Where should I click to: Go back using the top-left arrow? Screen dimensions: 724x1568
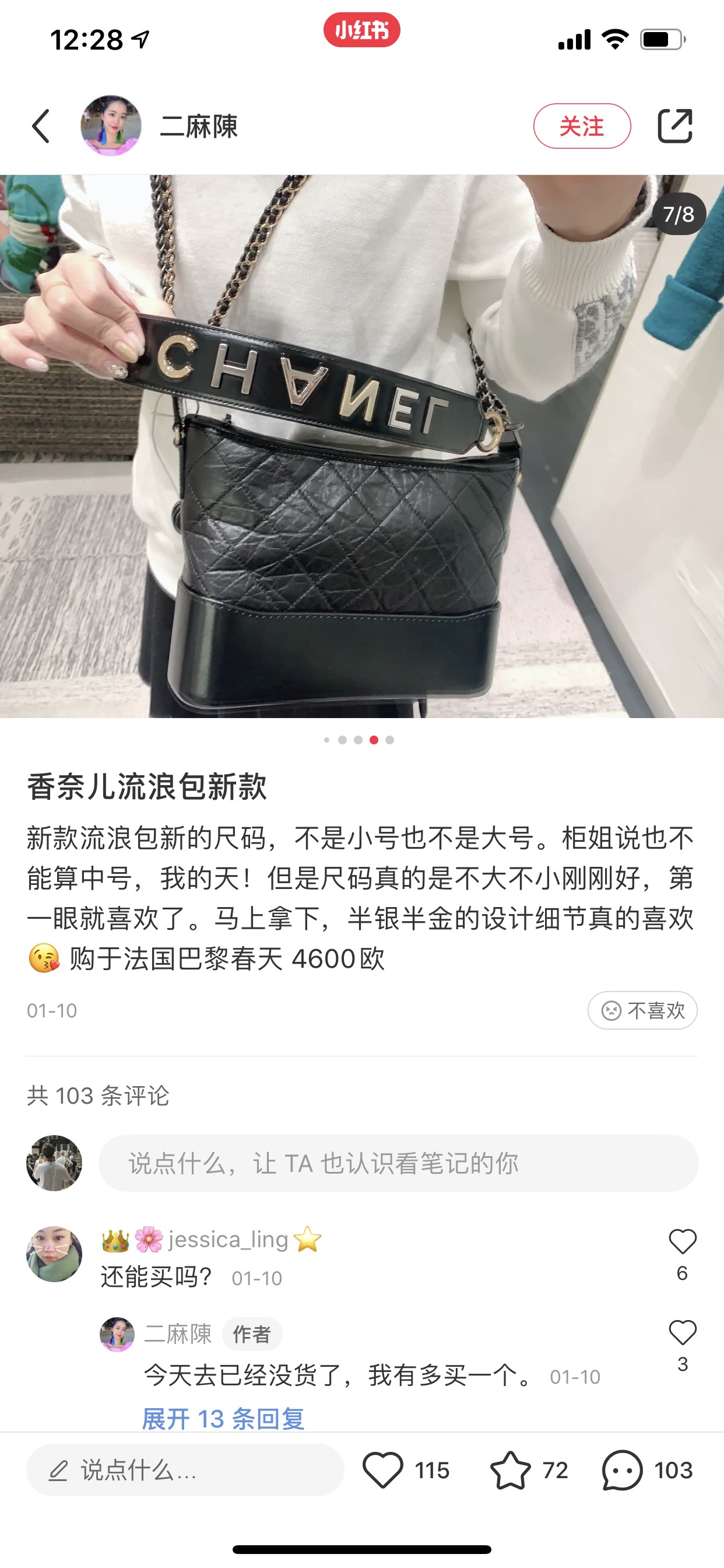click(x=41, y=126)
